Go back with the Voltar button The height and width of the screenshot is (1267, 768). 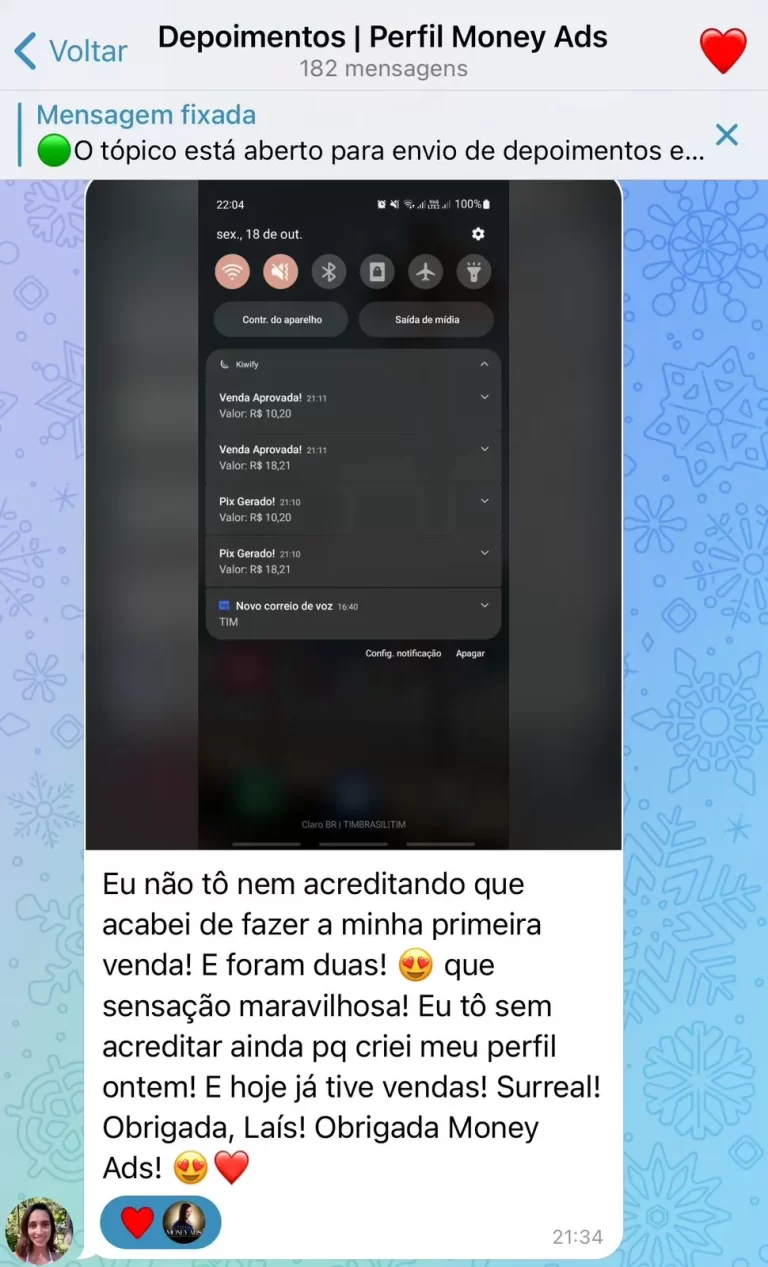(70, 50)
